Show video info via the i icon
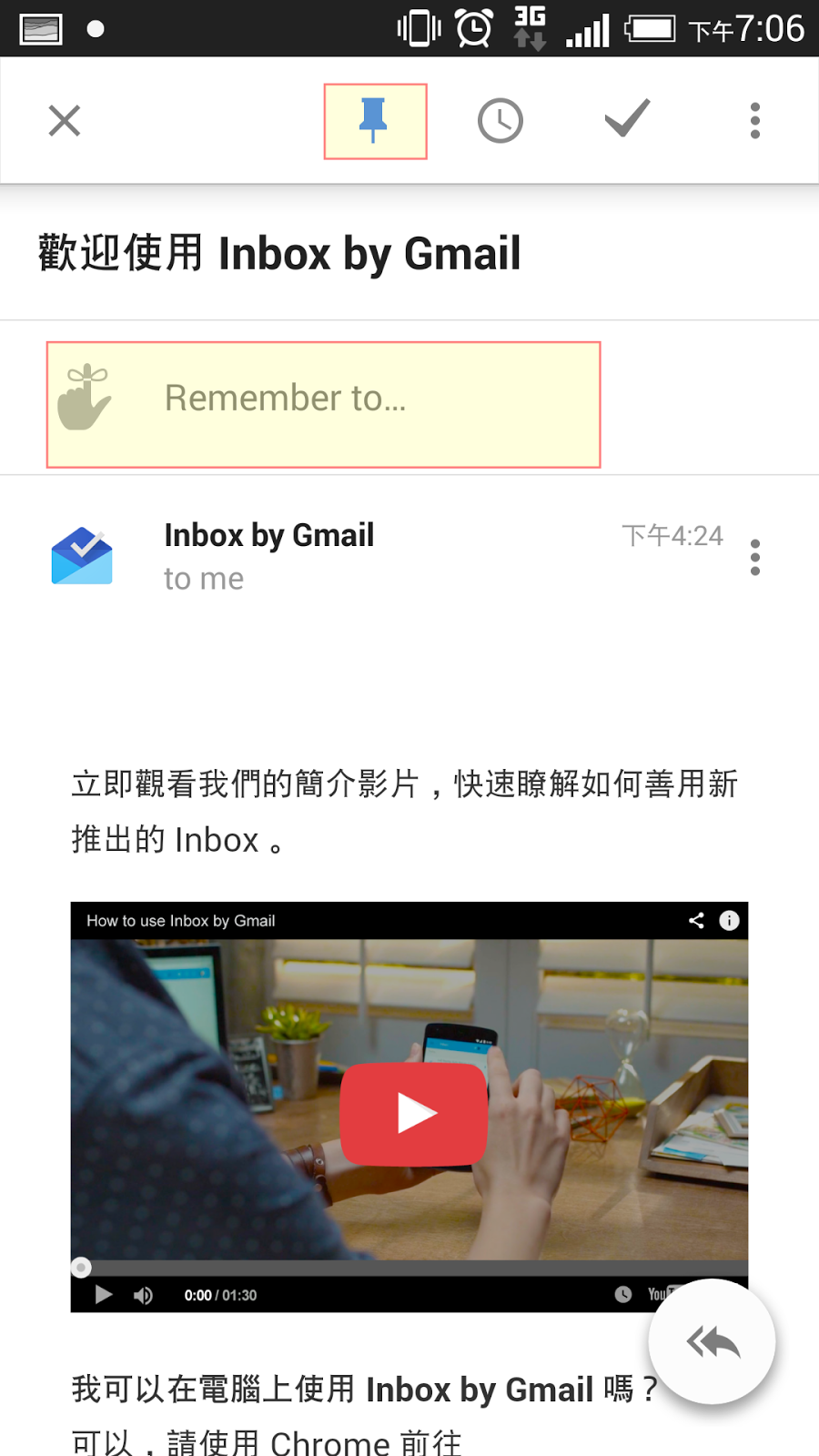The width and height of the screenshot is (819, 1456). (728, 921)
